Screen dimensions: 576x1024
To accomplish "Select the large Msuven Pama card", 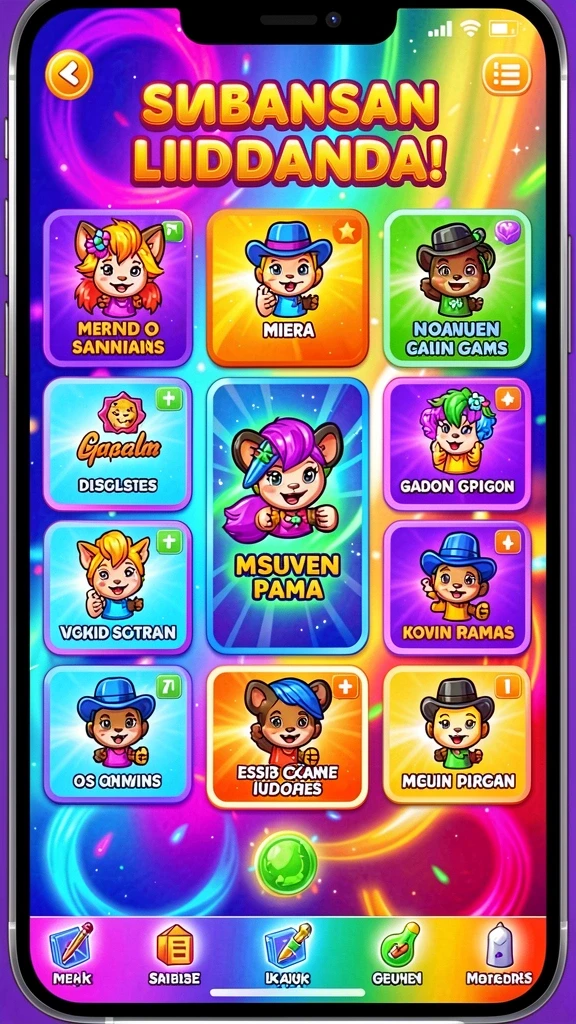I will pyautogui.click(x=287, y=516).
